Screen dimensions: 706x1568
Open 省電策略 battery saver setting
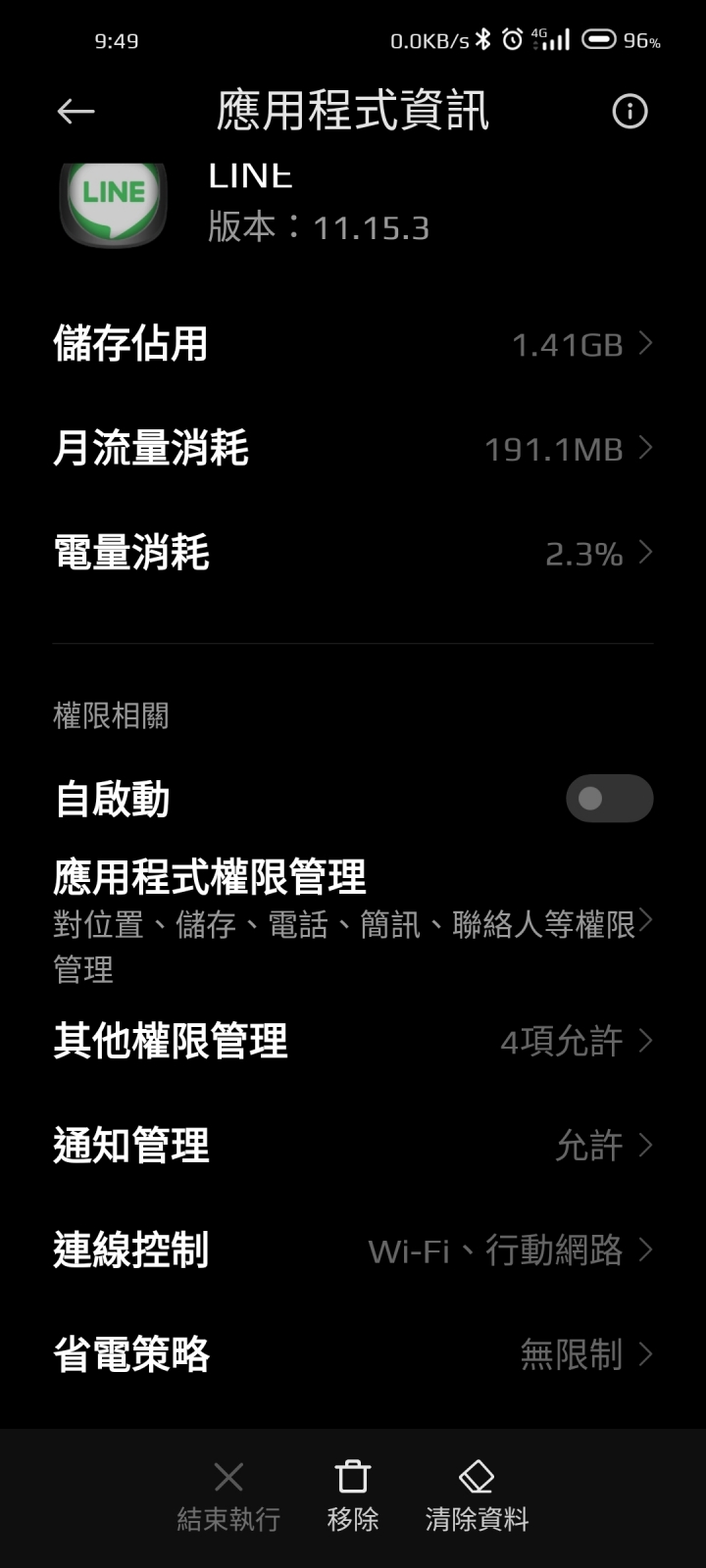coord(353,1354)
